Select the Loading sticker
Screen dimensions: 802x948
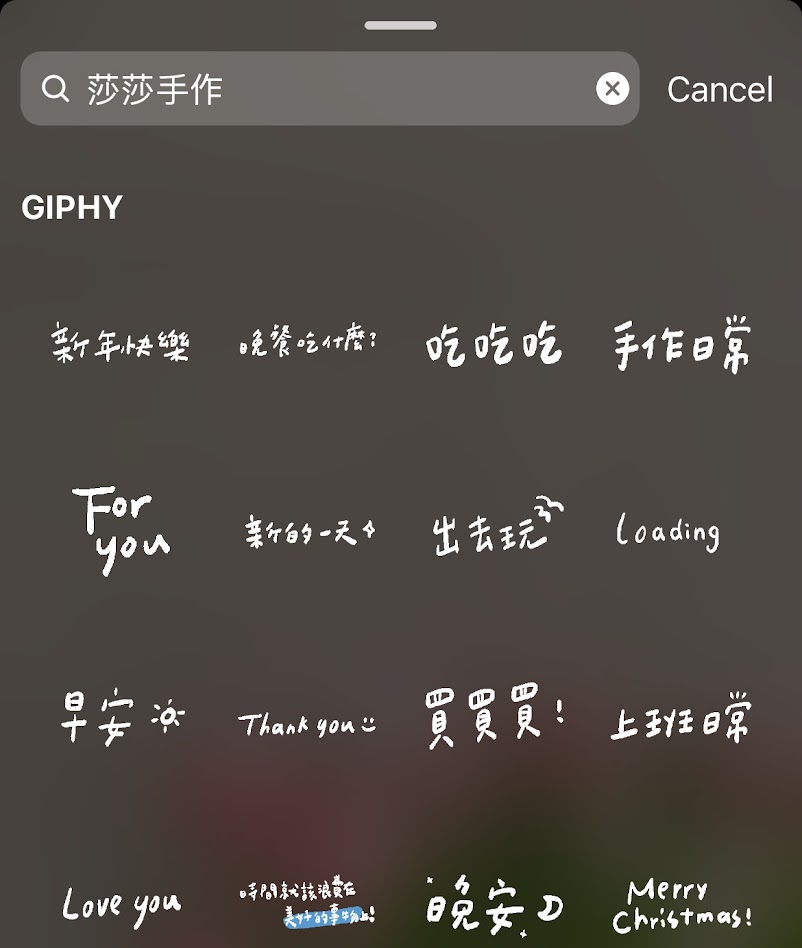[x=668, y=532]
